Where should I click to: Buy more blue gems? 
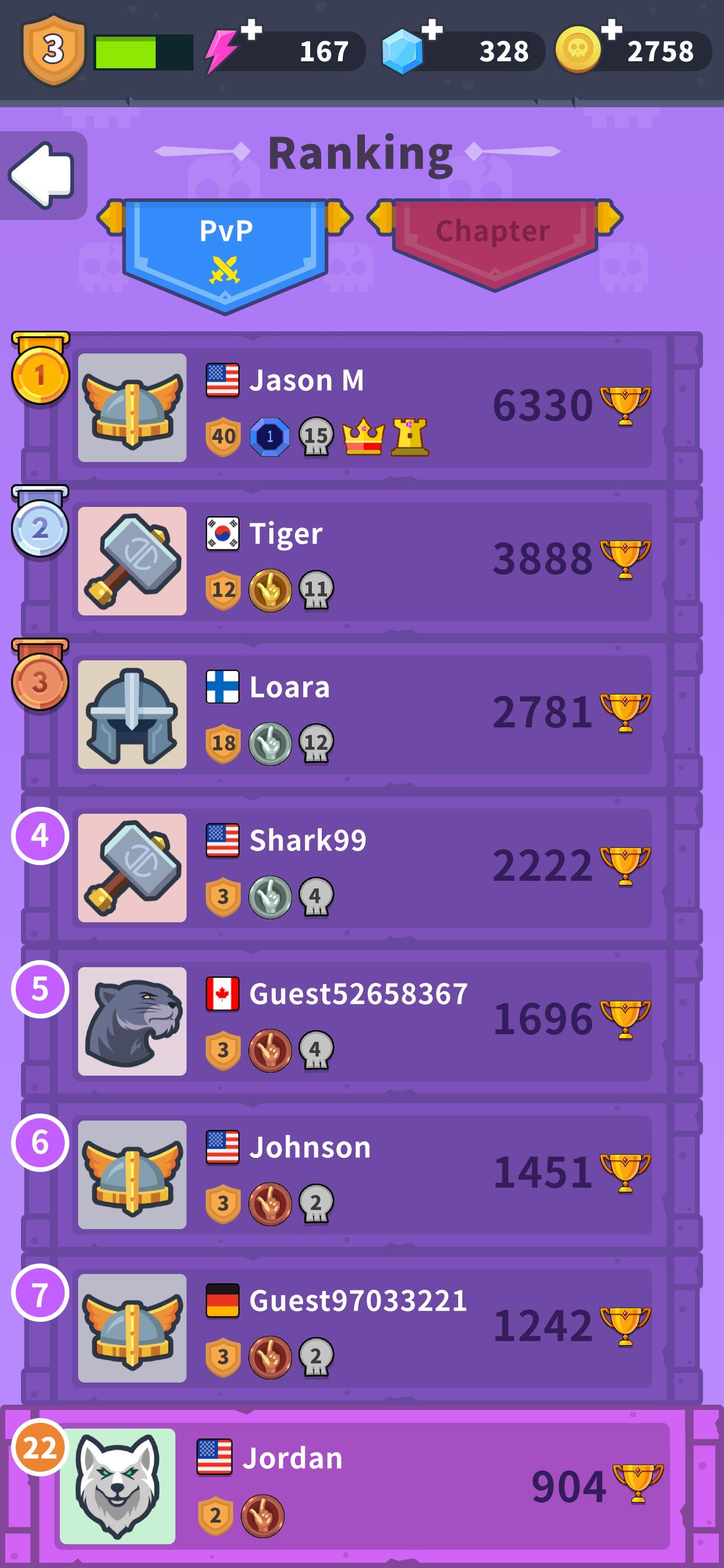(431, 30)
